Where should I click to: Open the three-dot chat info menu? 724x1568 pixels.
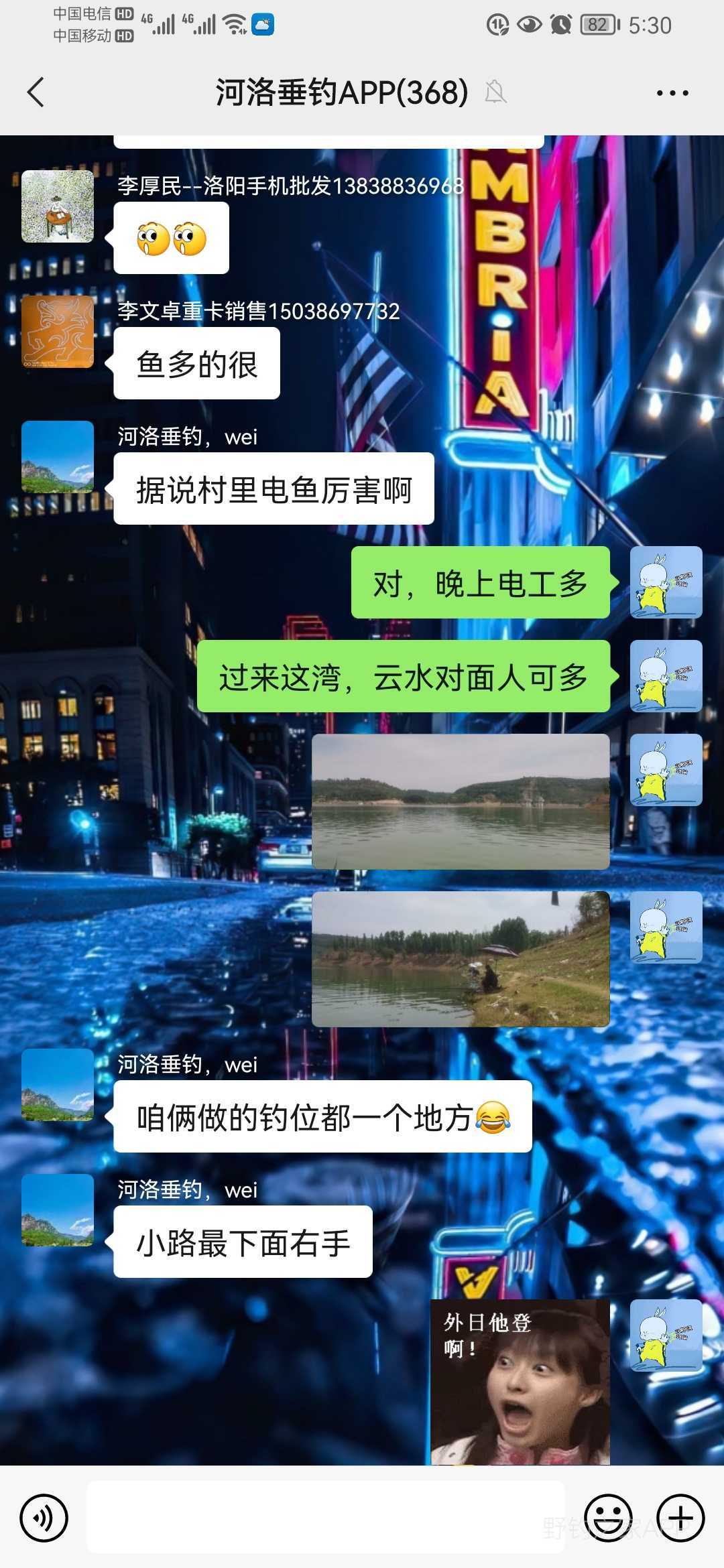[672, 93]
